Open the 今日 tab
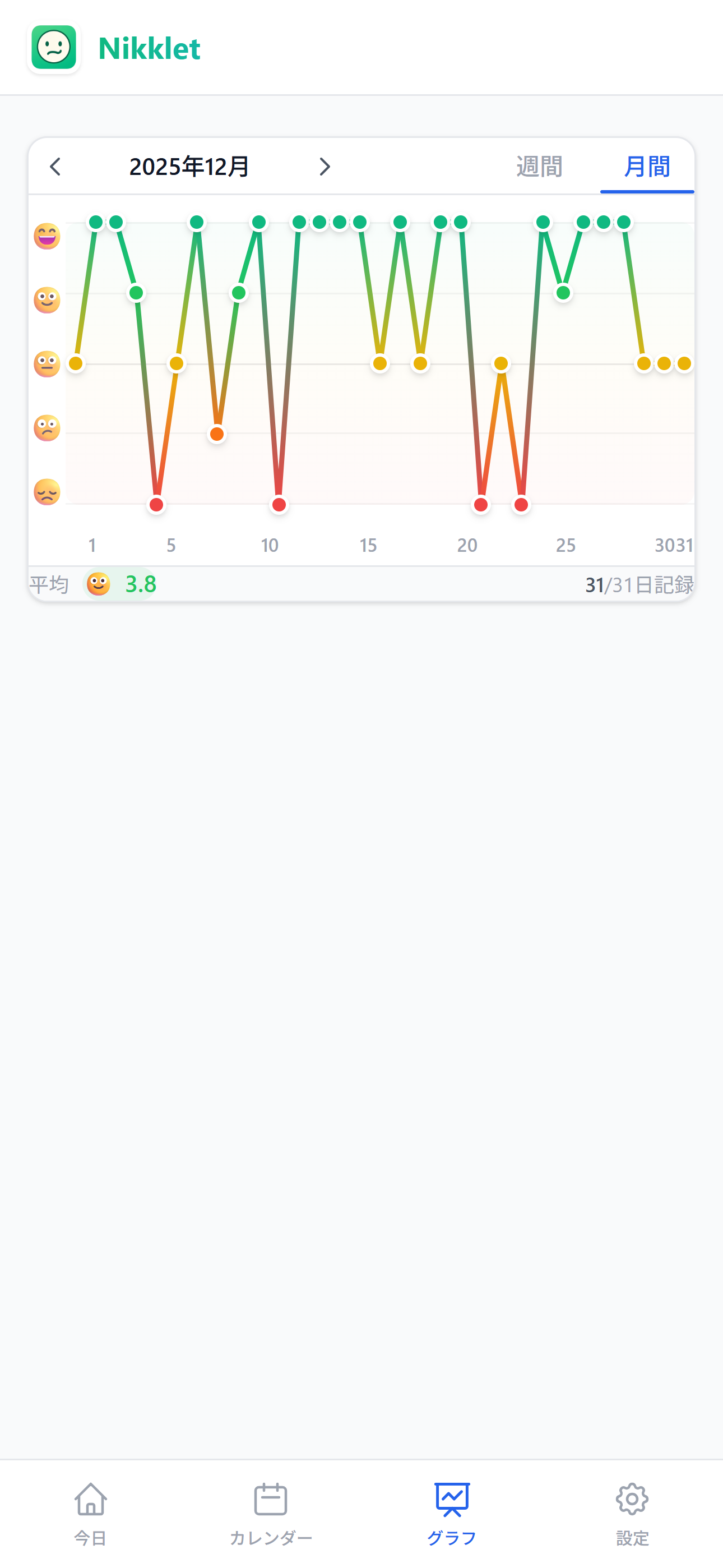The image size is (723, 1568). coord(91,1512)
